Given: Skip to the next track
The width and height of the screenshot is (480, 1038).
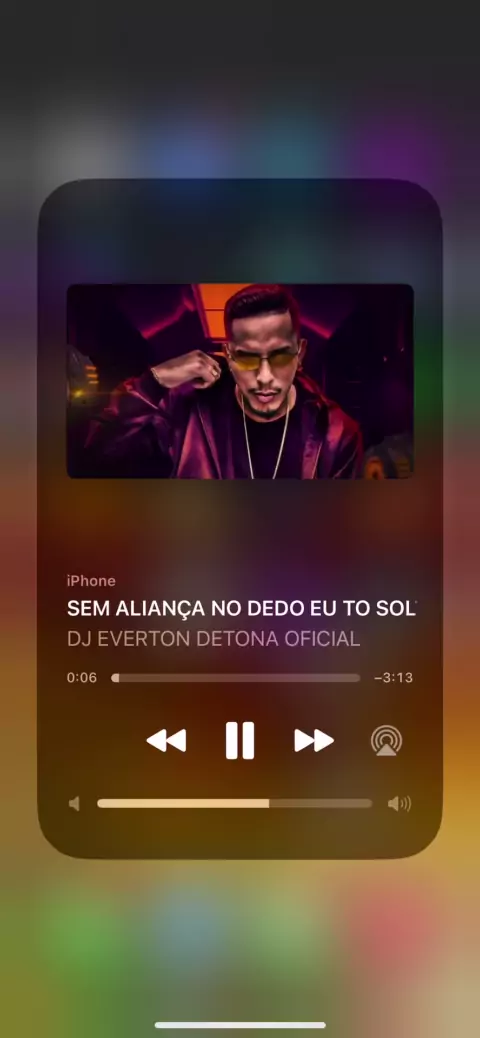Looking at the screenshot, I should tap(314, 740).
